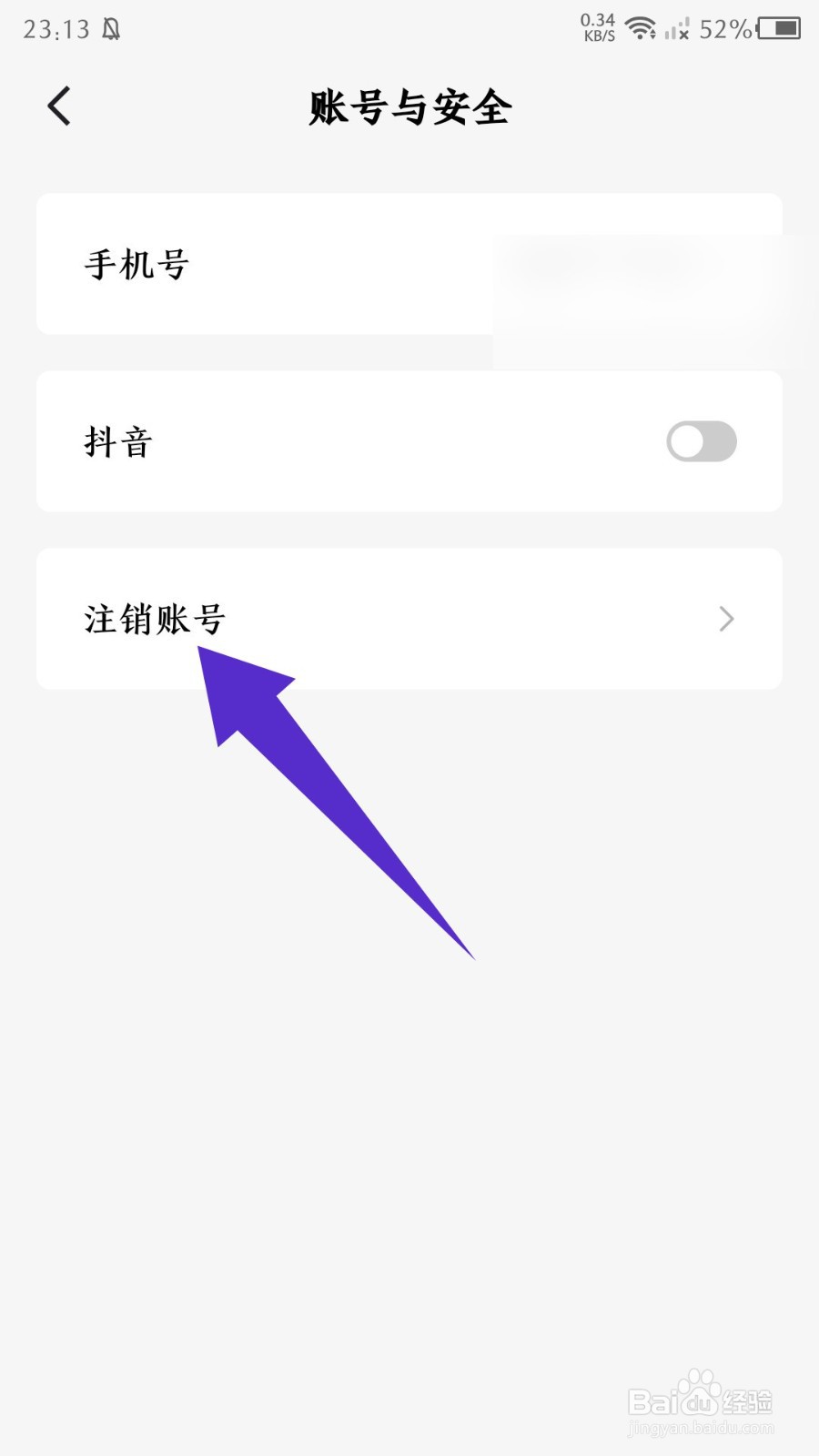
Task: Toggle off Douyin account linking
Action: (x=701, y=441)
